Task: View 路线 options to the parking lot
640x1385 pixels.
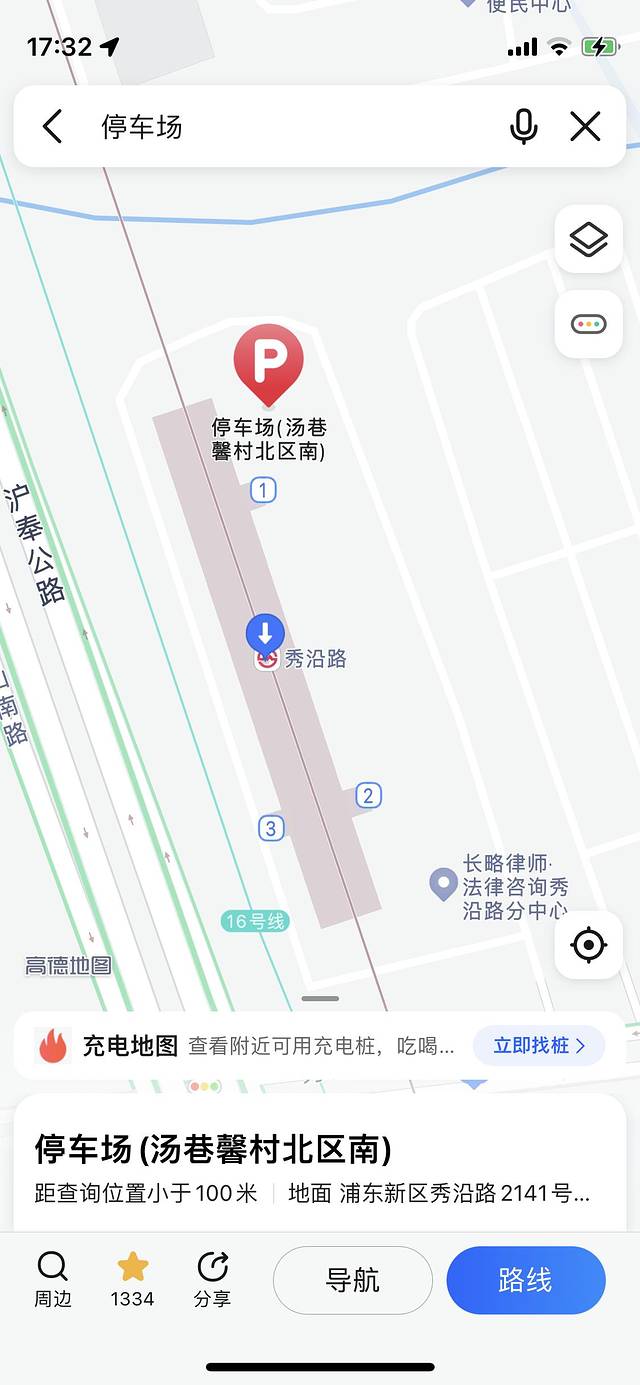Action: tap(525, 1280)
